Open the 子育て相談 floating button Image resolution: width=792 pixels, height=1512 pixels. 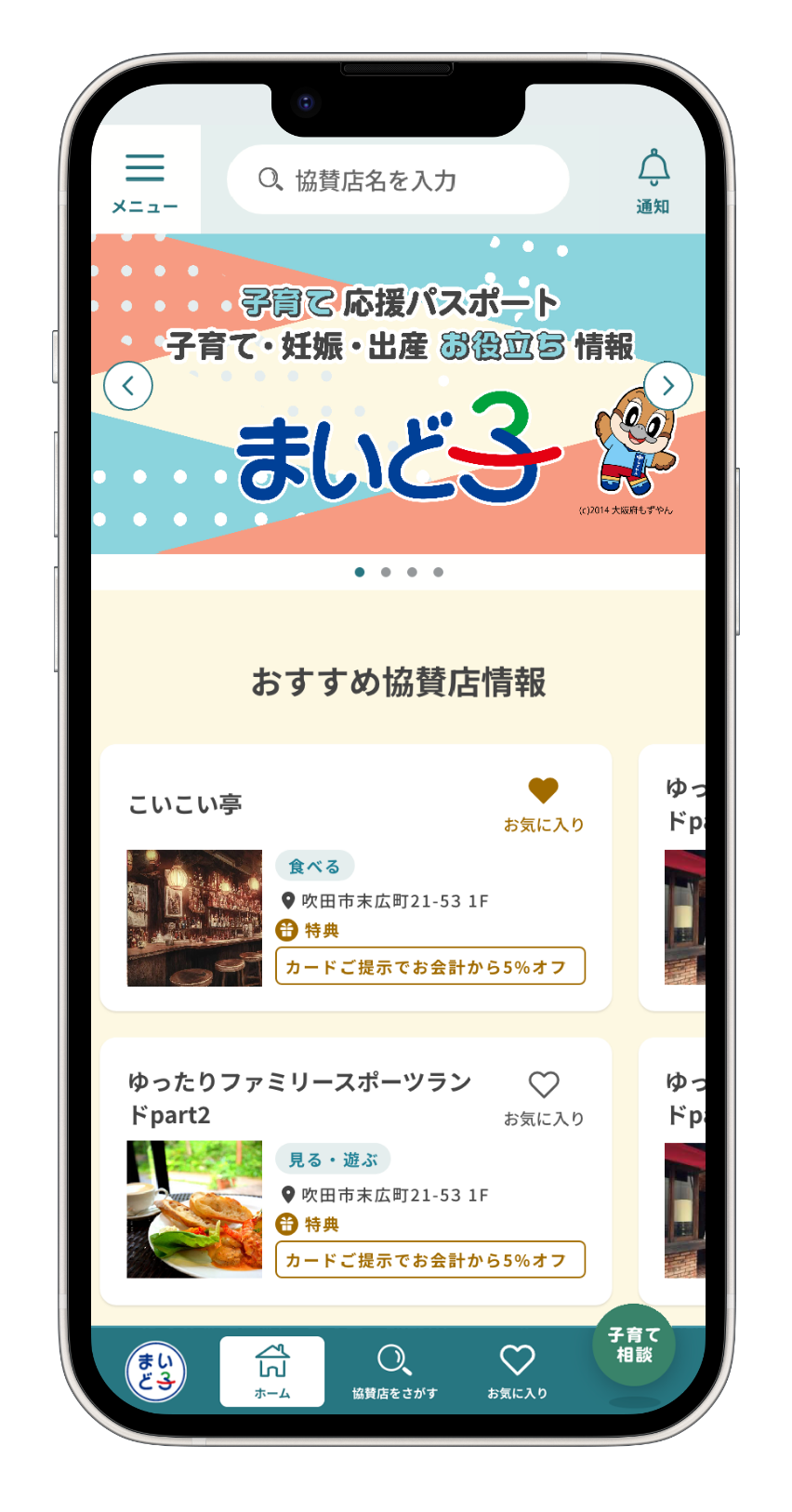point(634,1345)
